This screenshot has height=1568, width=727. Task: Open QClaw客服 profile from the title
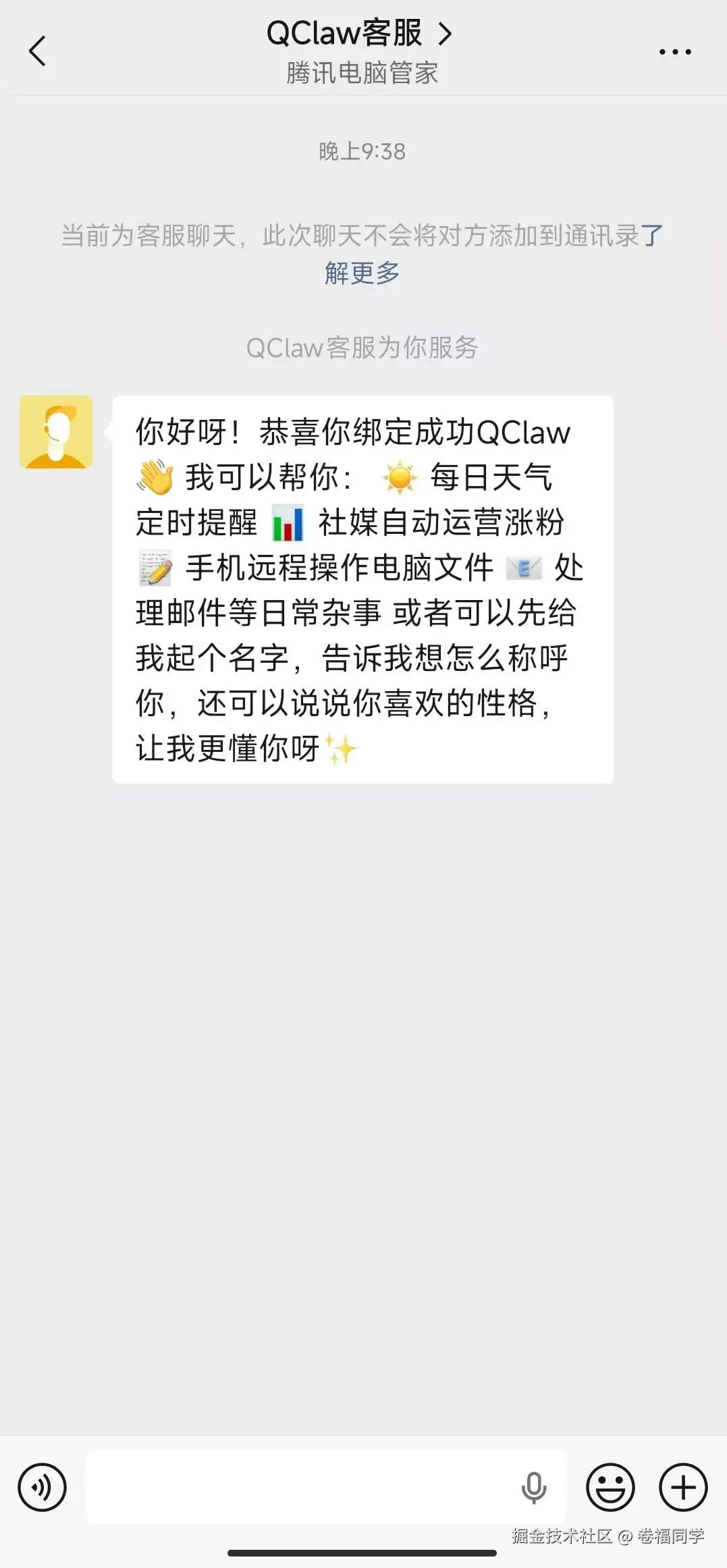pyautogui.click(x=359, y=34)
